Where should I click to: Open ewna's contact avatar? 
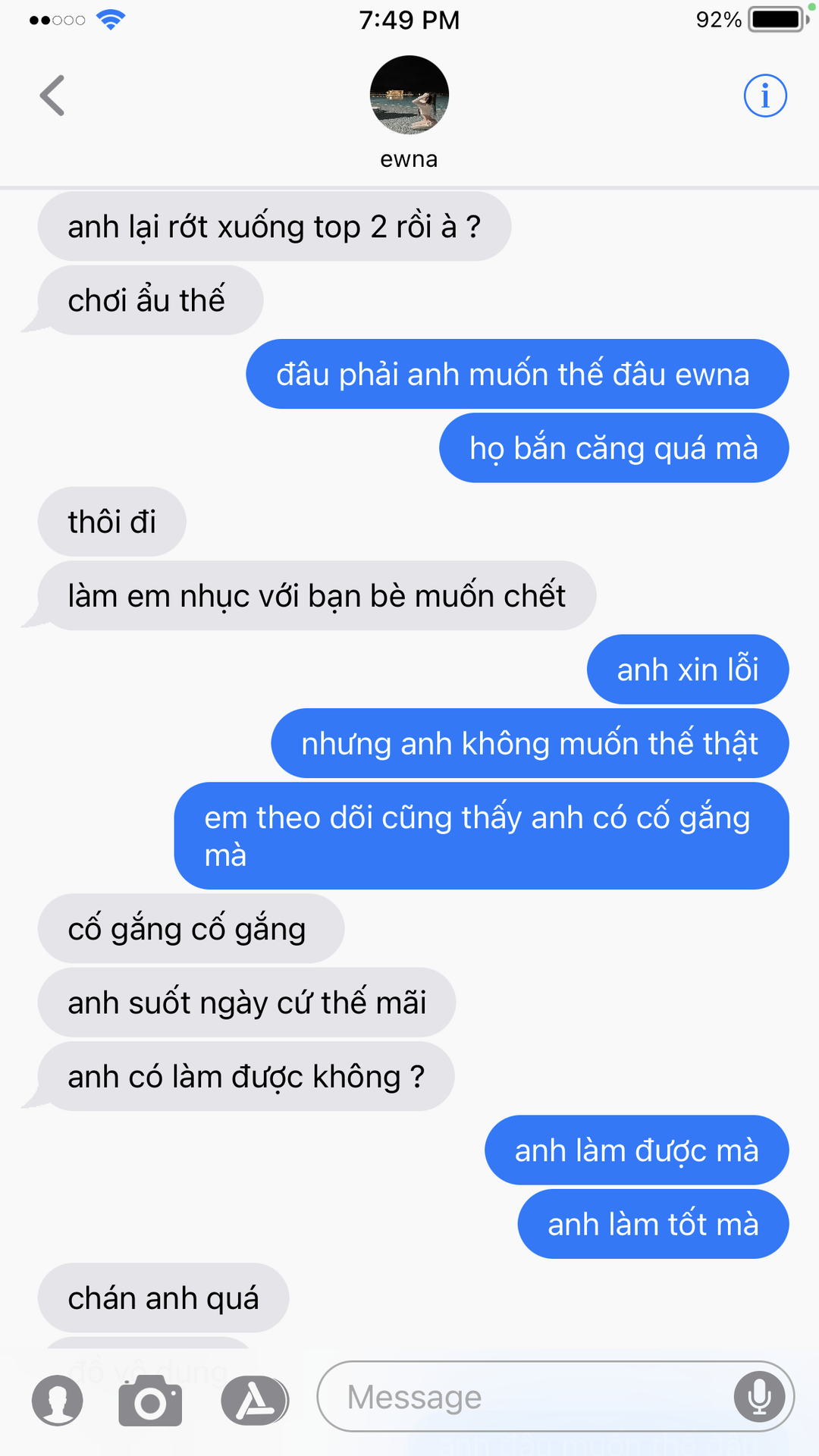409,95
